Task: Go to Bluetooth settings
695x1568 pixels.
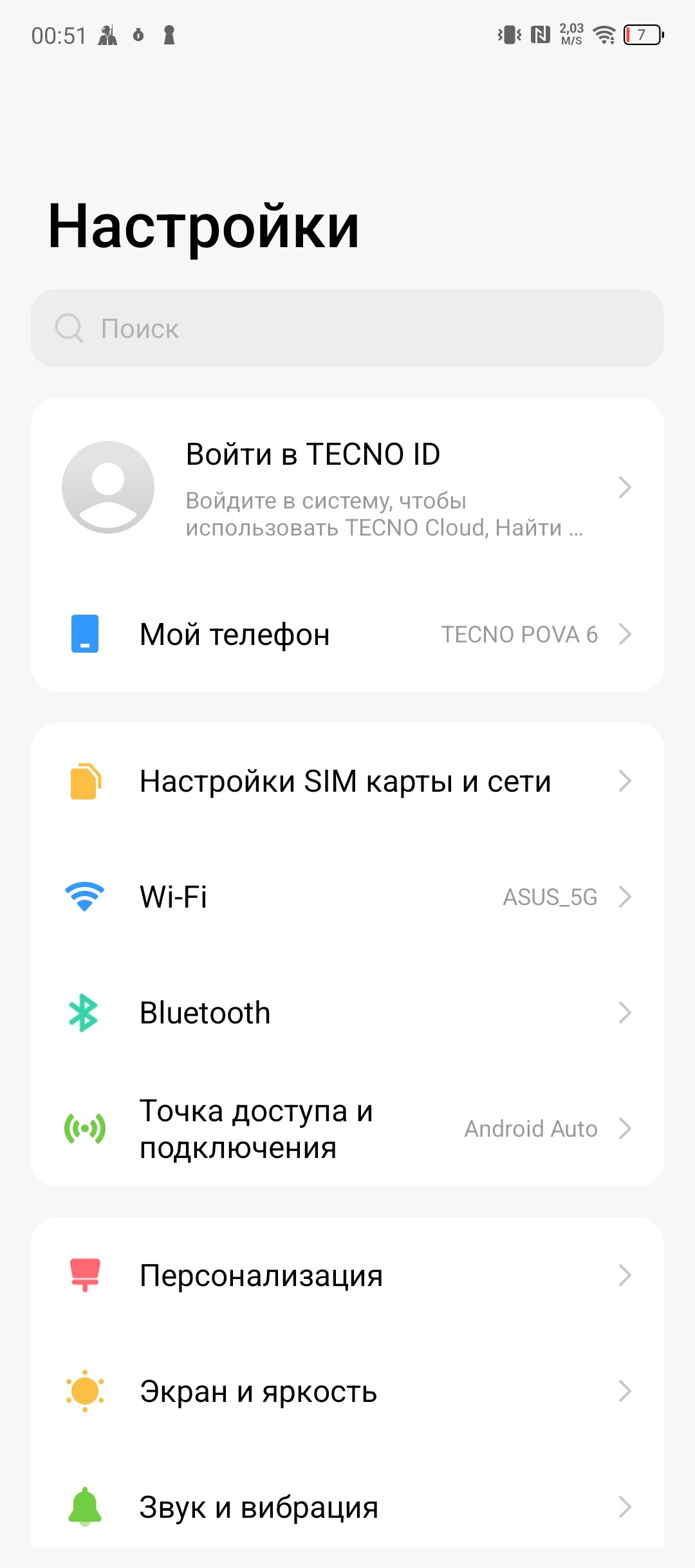Action: pyautogui.click(x=347, y=1013)
